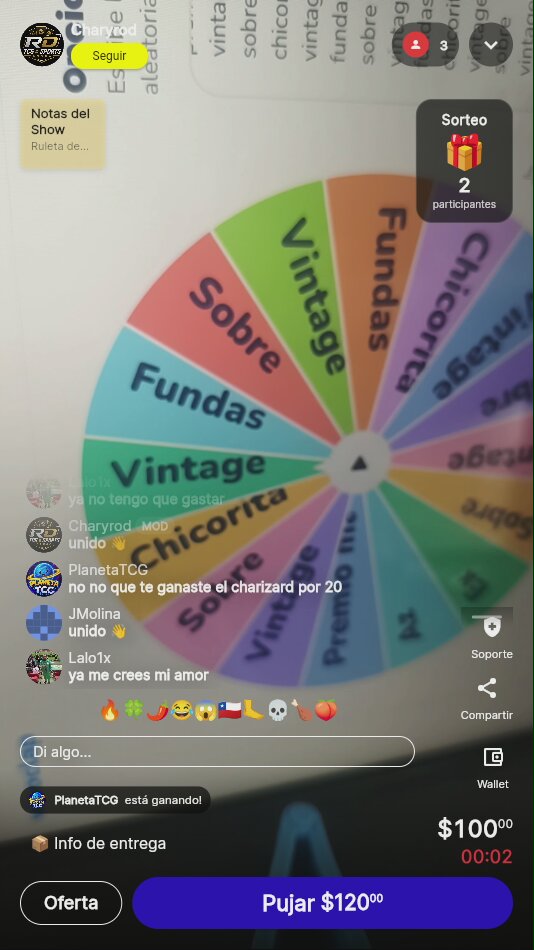View Info de entrega details
534x950 pixels.
click(x=98, y=843)
